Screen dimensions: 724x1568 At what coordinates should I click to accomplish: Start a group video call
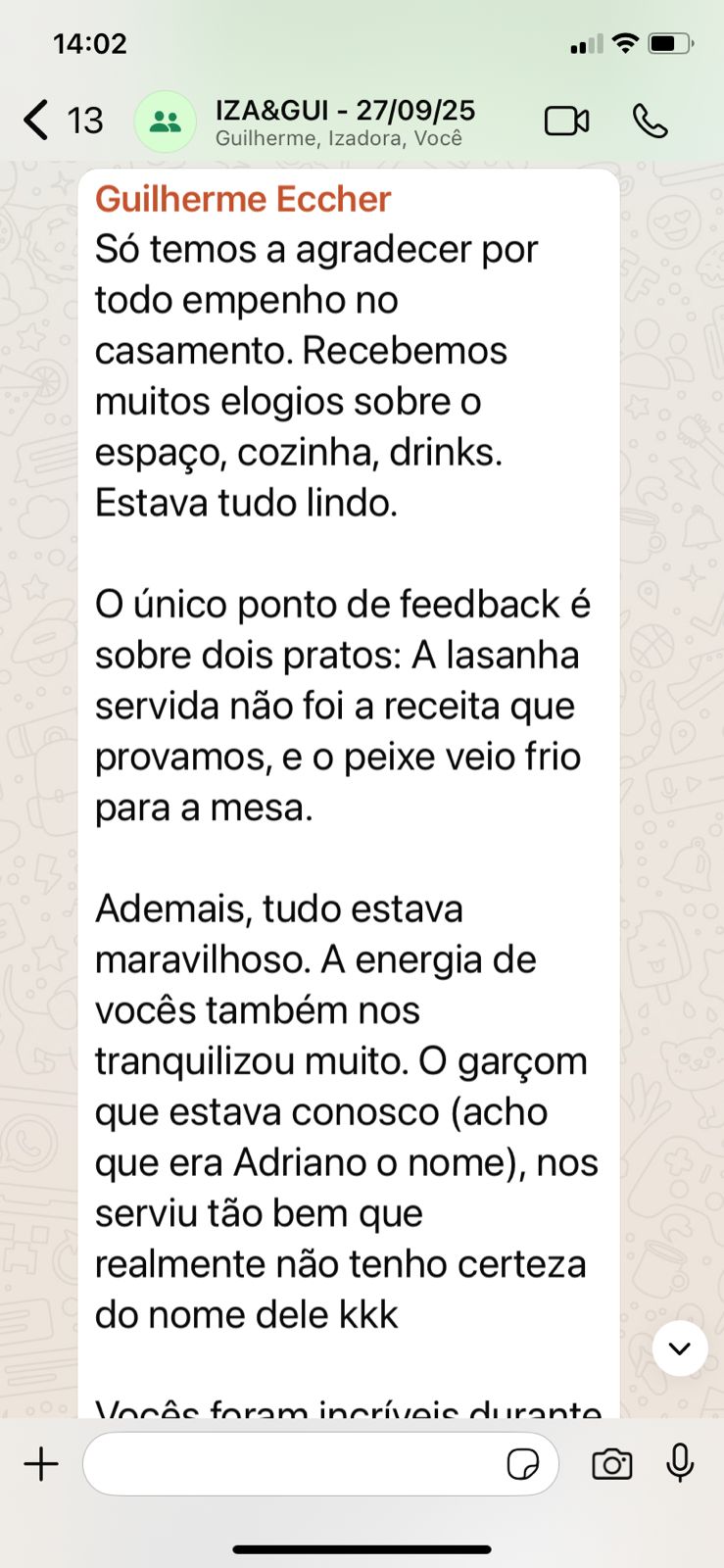click(566, 121)
